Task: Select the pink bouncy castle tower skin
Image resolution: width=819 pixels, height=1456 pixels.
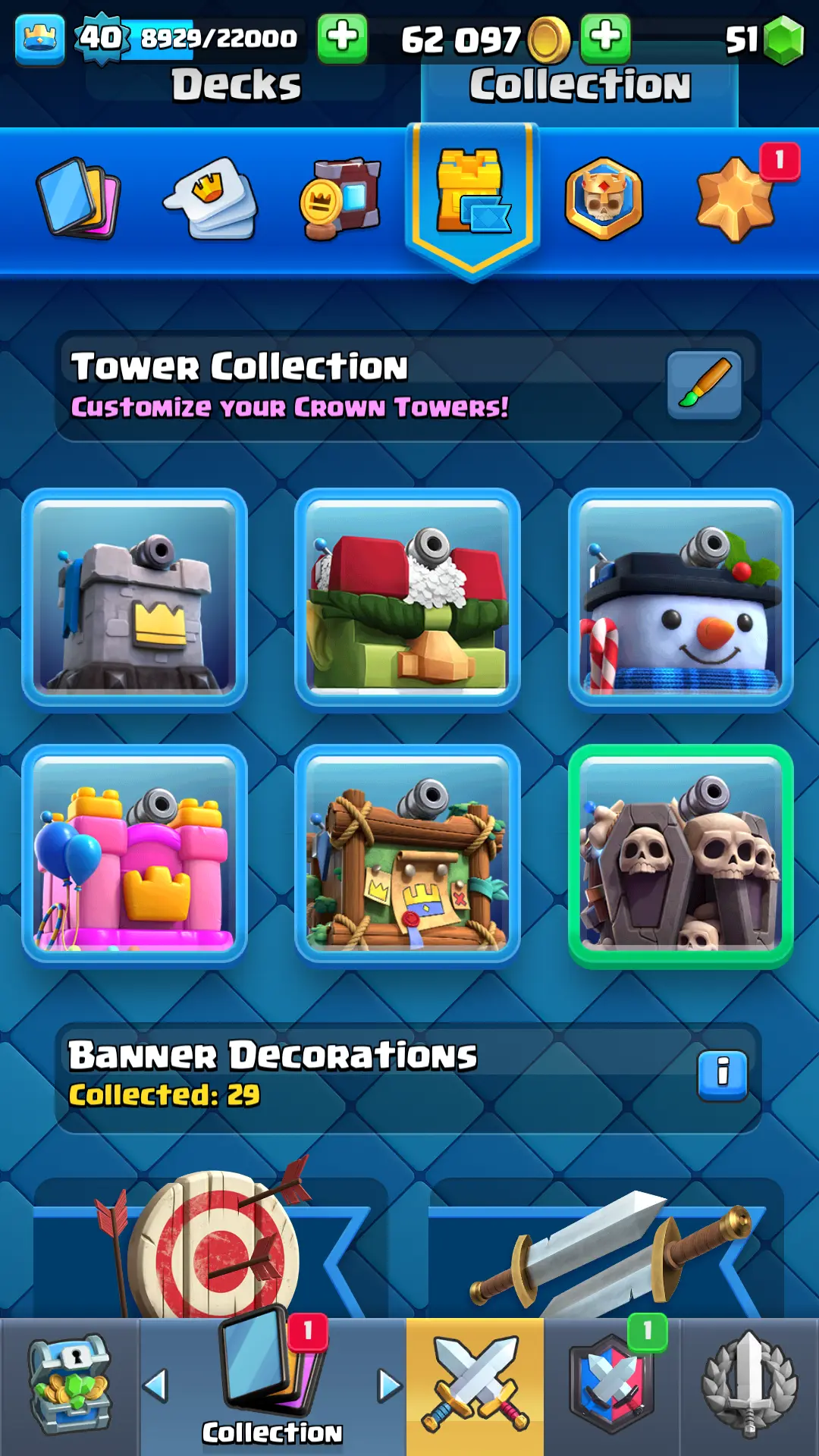Action: tap(135, 854)
